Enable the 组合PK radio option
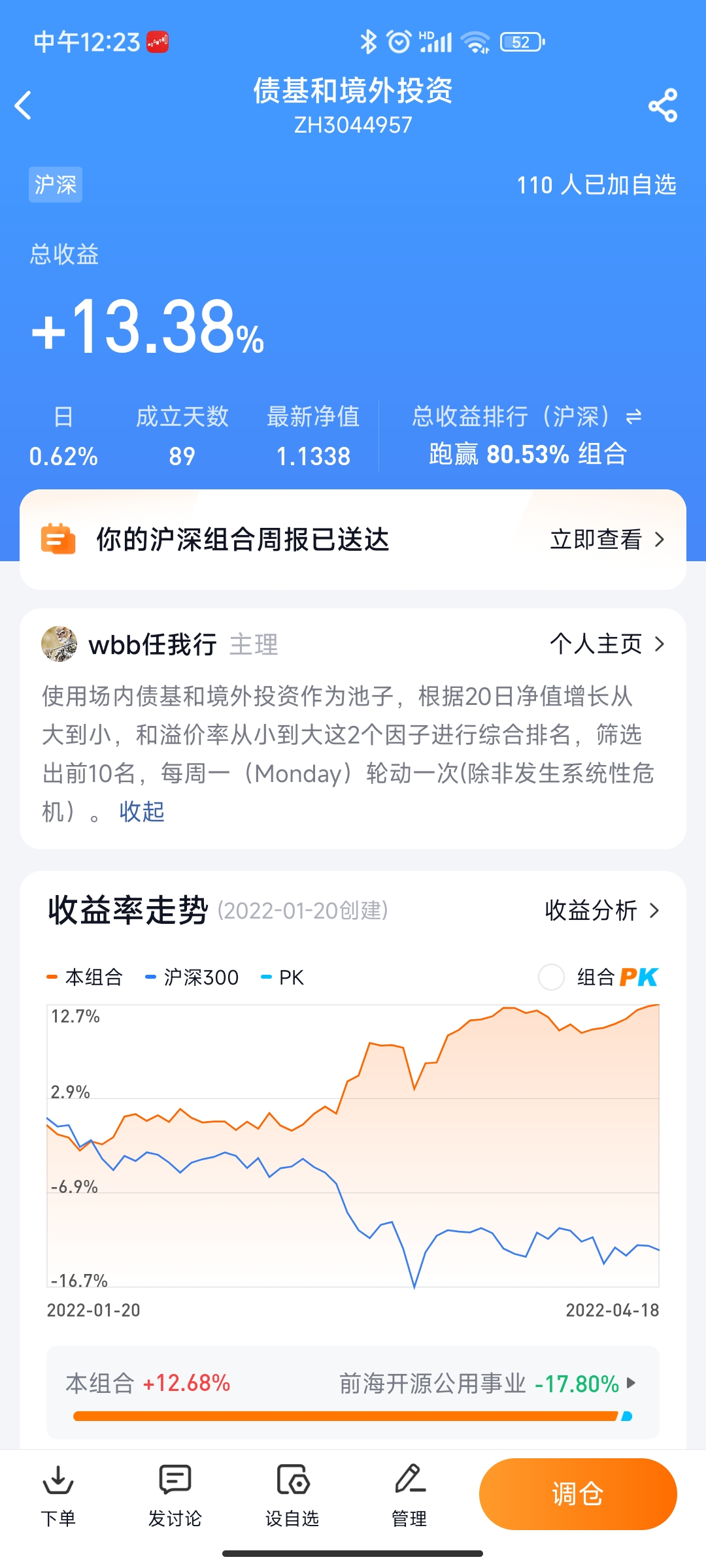The width and height of the screenshot is (706, 1568). pos(551,977)
